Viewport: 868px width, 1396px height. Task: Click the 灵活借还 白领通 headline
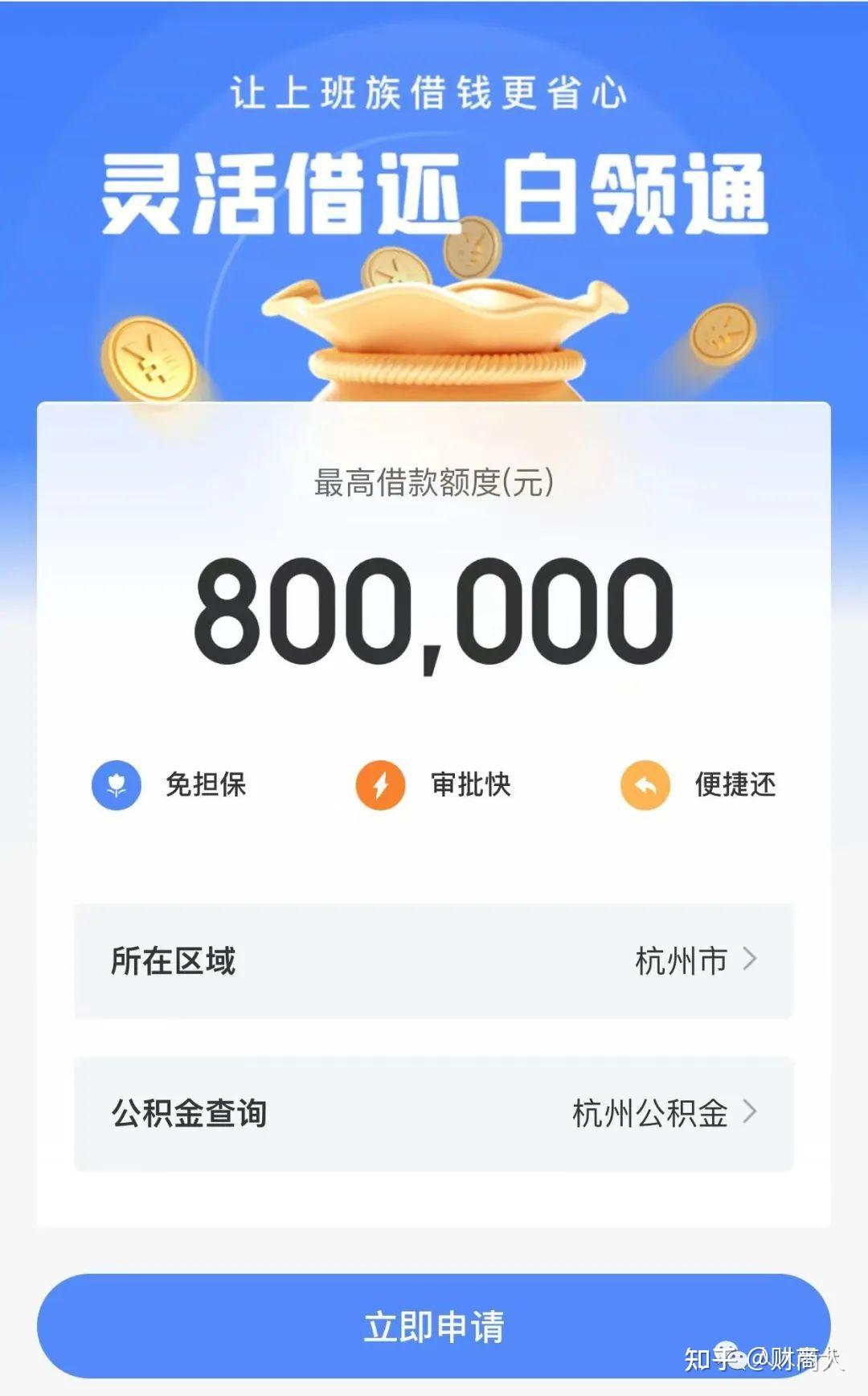click(x=434, y=193)
